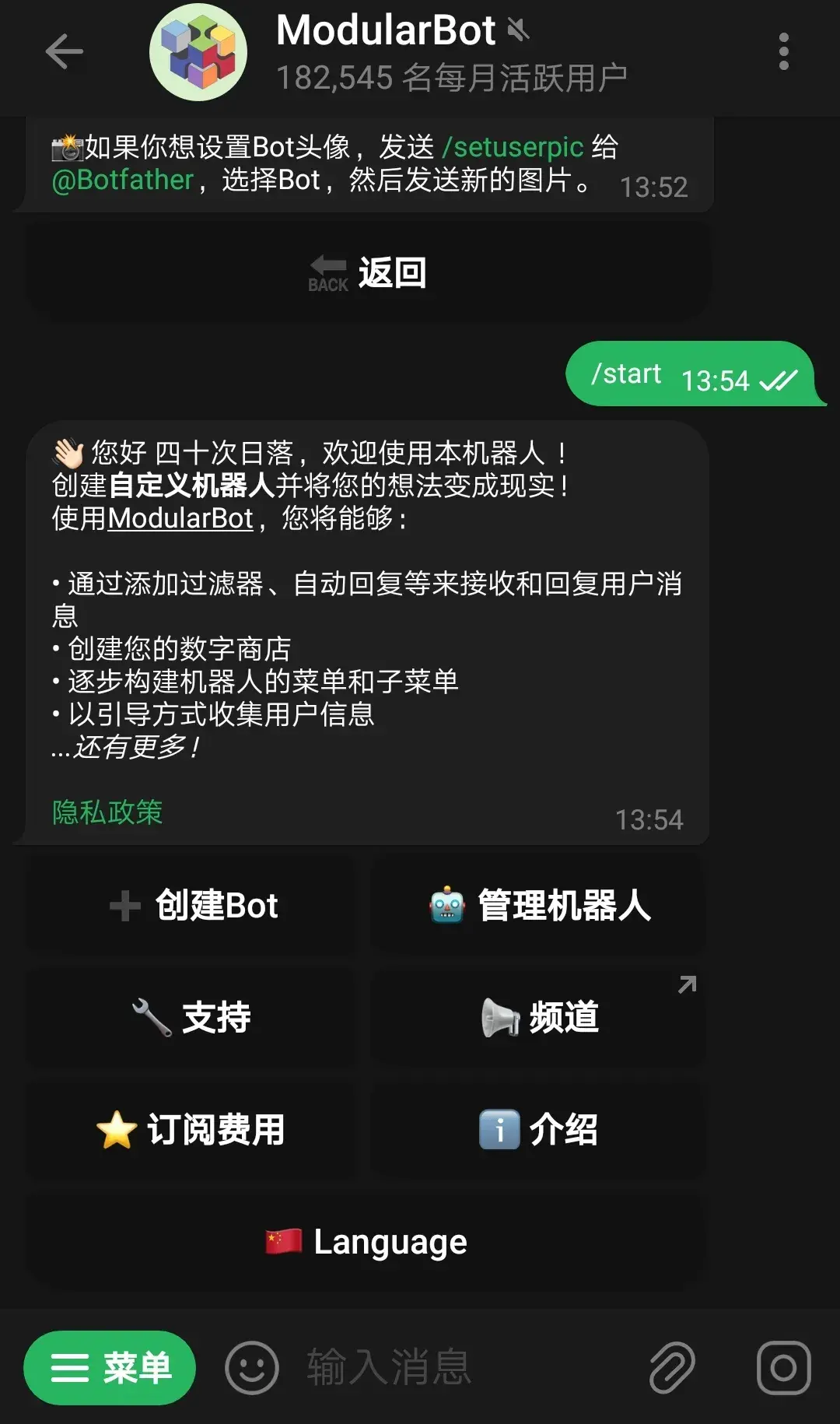
Task: Tap the /setuserpic command link
Action: 513,146
